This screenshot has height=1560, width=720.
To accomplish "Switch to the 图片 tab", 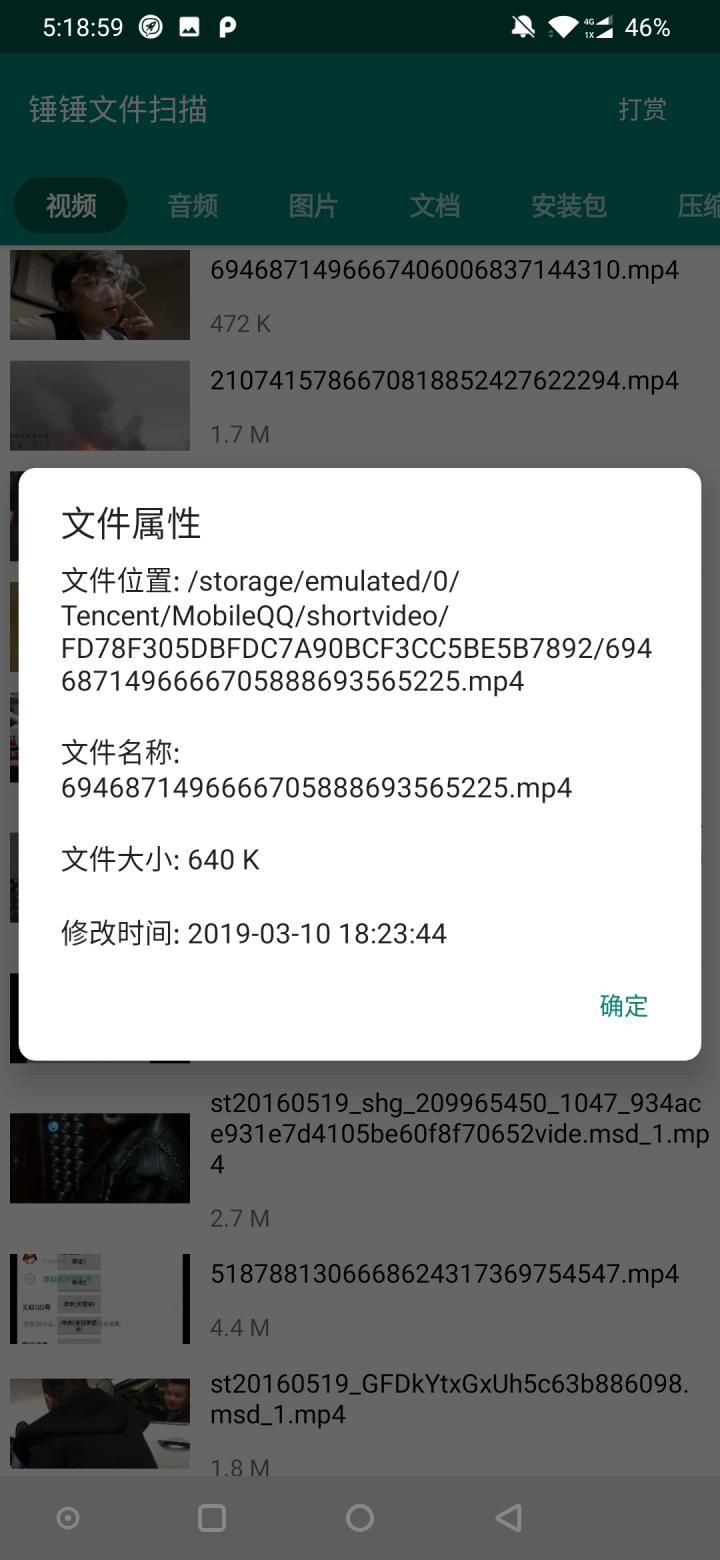I will (313, 205).
